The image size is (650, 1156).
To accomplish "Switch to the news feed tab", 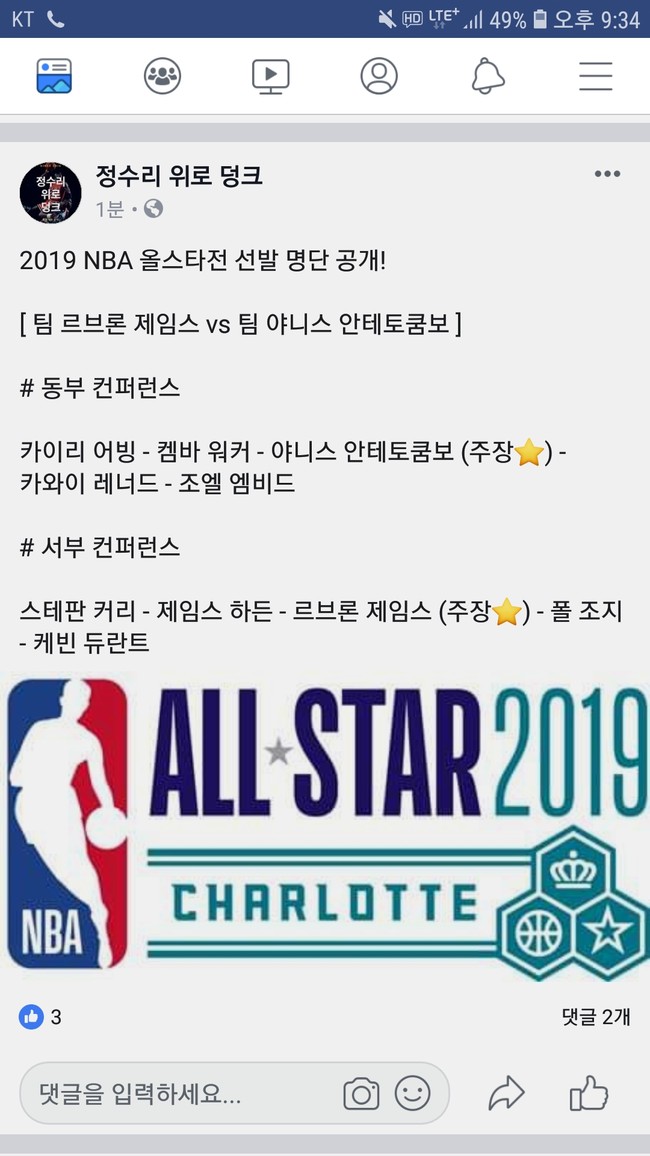I will [55, 76].
